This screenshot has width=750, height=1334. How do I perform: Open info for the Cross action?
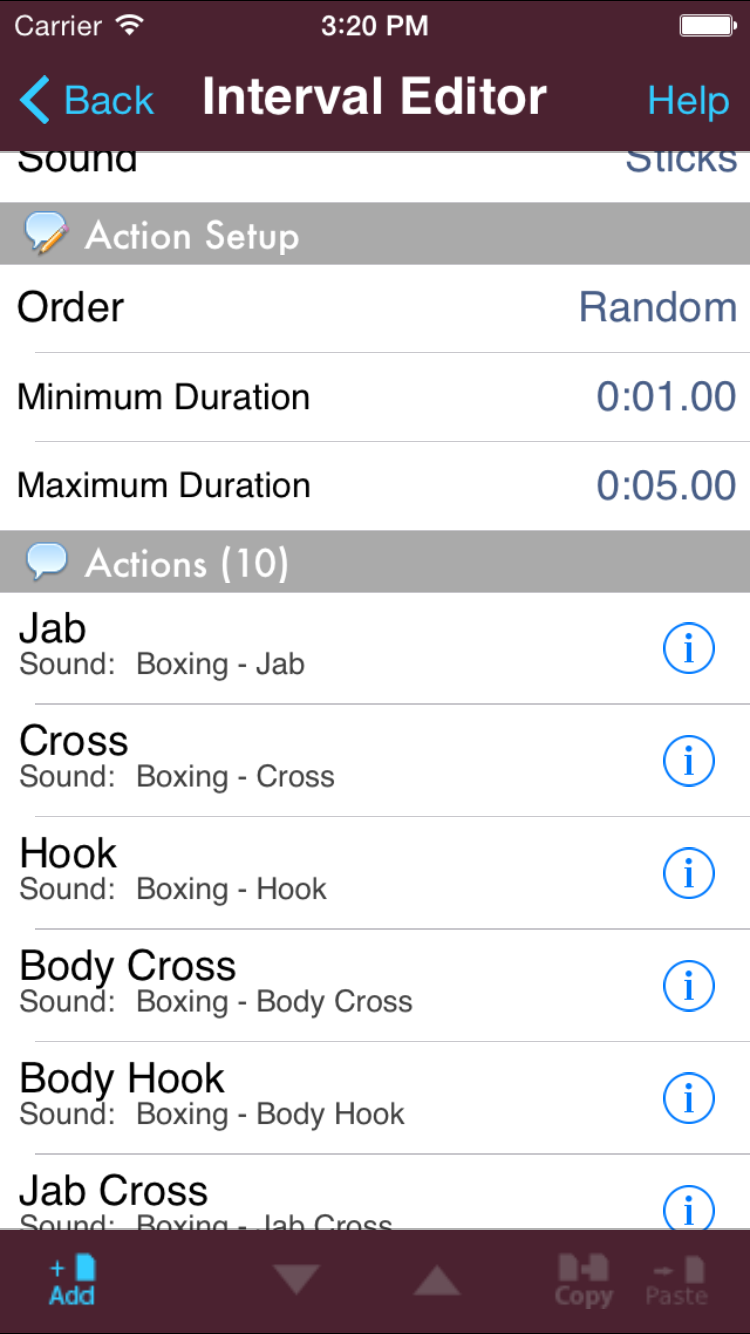pyautogui.click(x=689, y=761)
